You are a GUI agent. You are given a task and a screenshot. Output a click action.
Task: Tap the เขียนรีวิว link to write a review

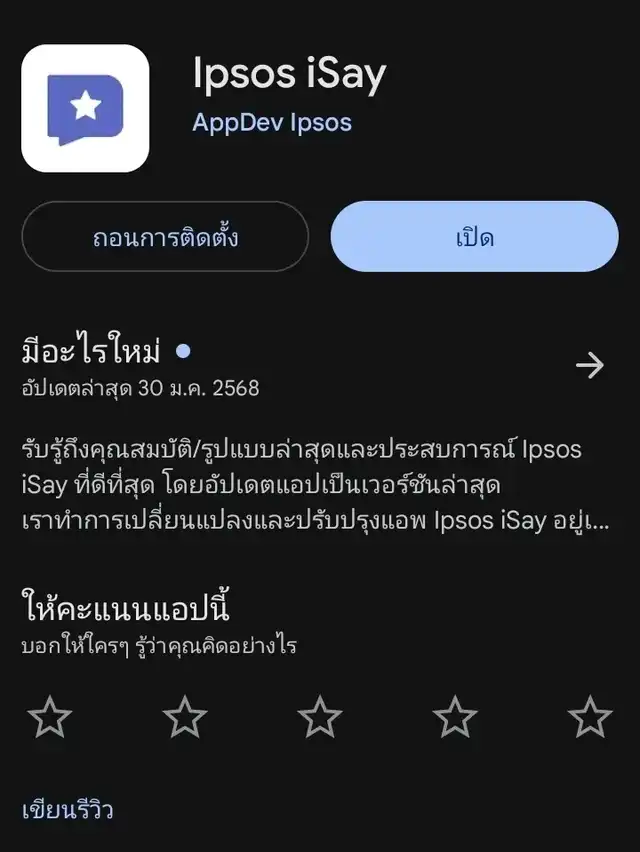click(68, 809)
